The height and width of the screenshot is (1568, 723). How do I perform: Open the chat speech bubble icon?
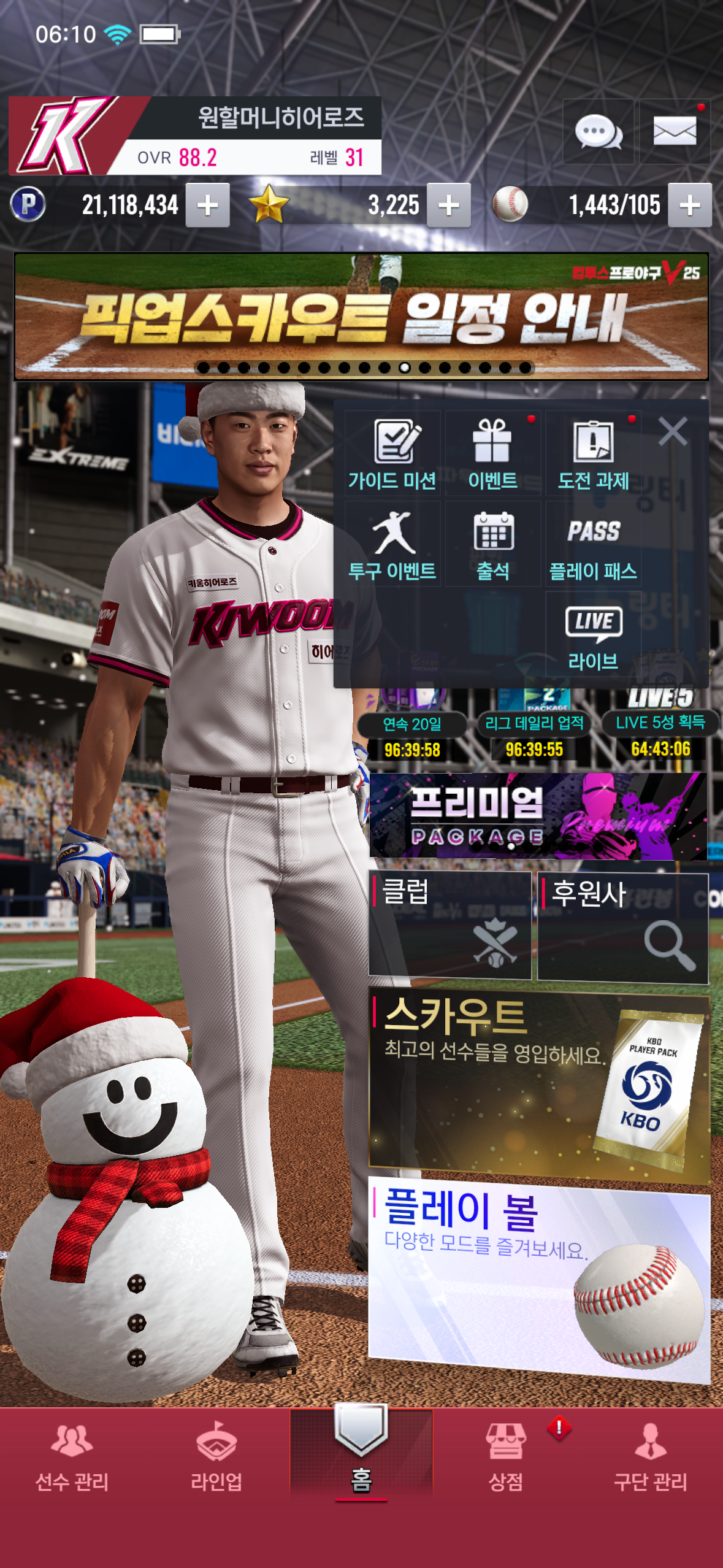598,131
